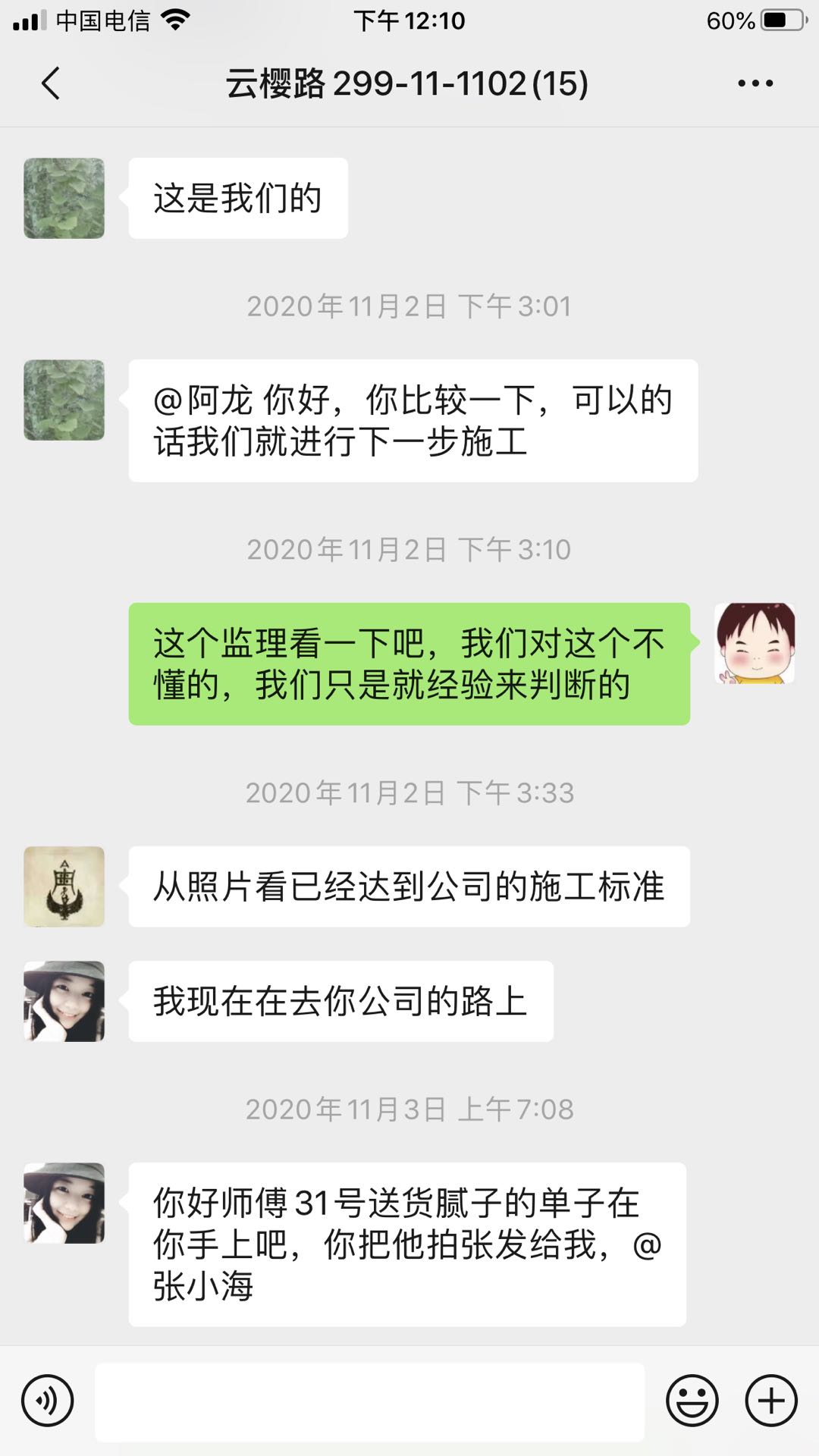Image resolution: width=819 pixels, height=1456 pixels.
Task: Switch to voice message input
Action: point(47,1401)
